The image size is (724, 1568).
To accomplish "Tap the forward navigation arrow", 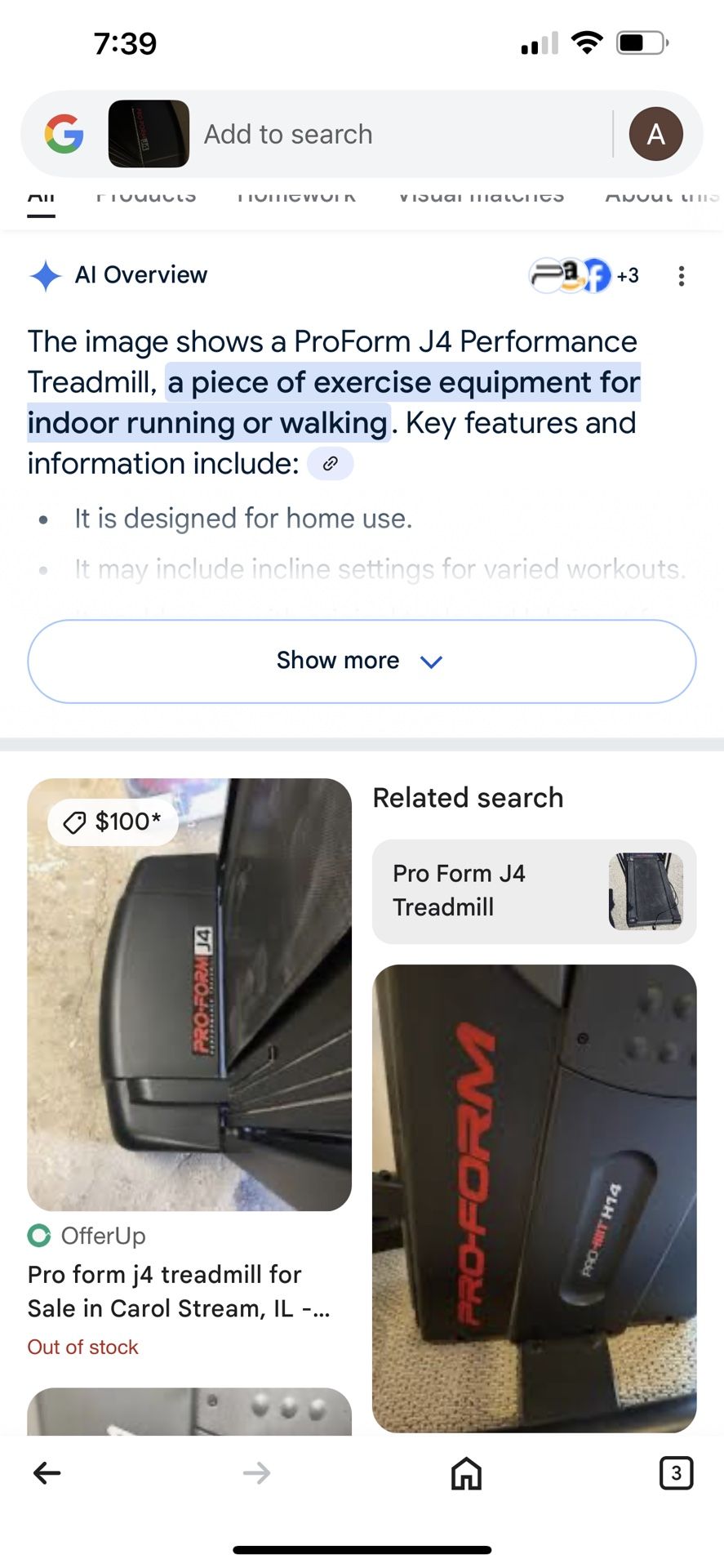I will (256, 1473).
